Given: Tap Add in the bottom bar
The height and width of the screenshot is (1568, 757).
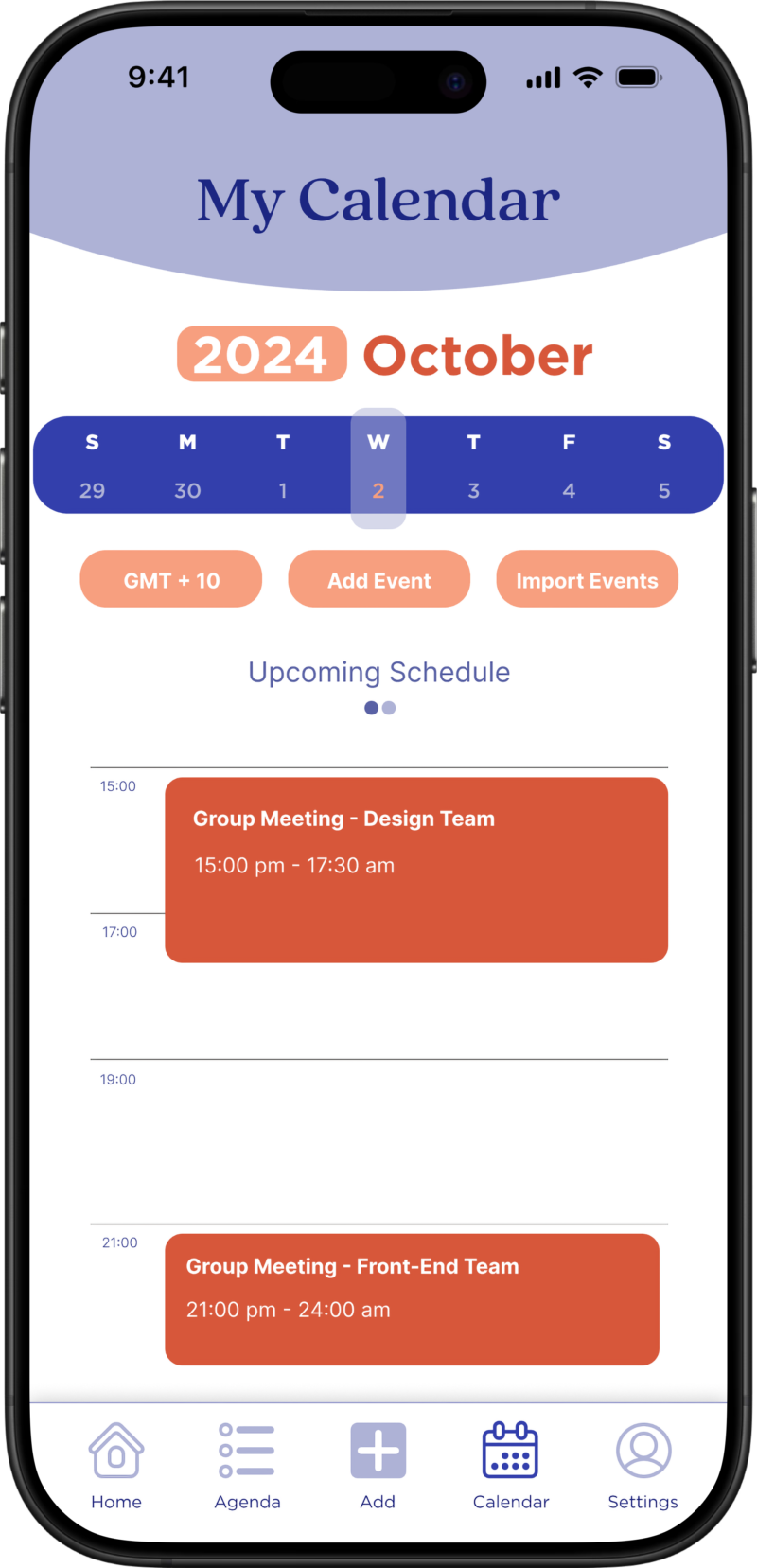Looking at the screenshot, I should click(x=378, y=1465).
